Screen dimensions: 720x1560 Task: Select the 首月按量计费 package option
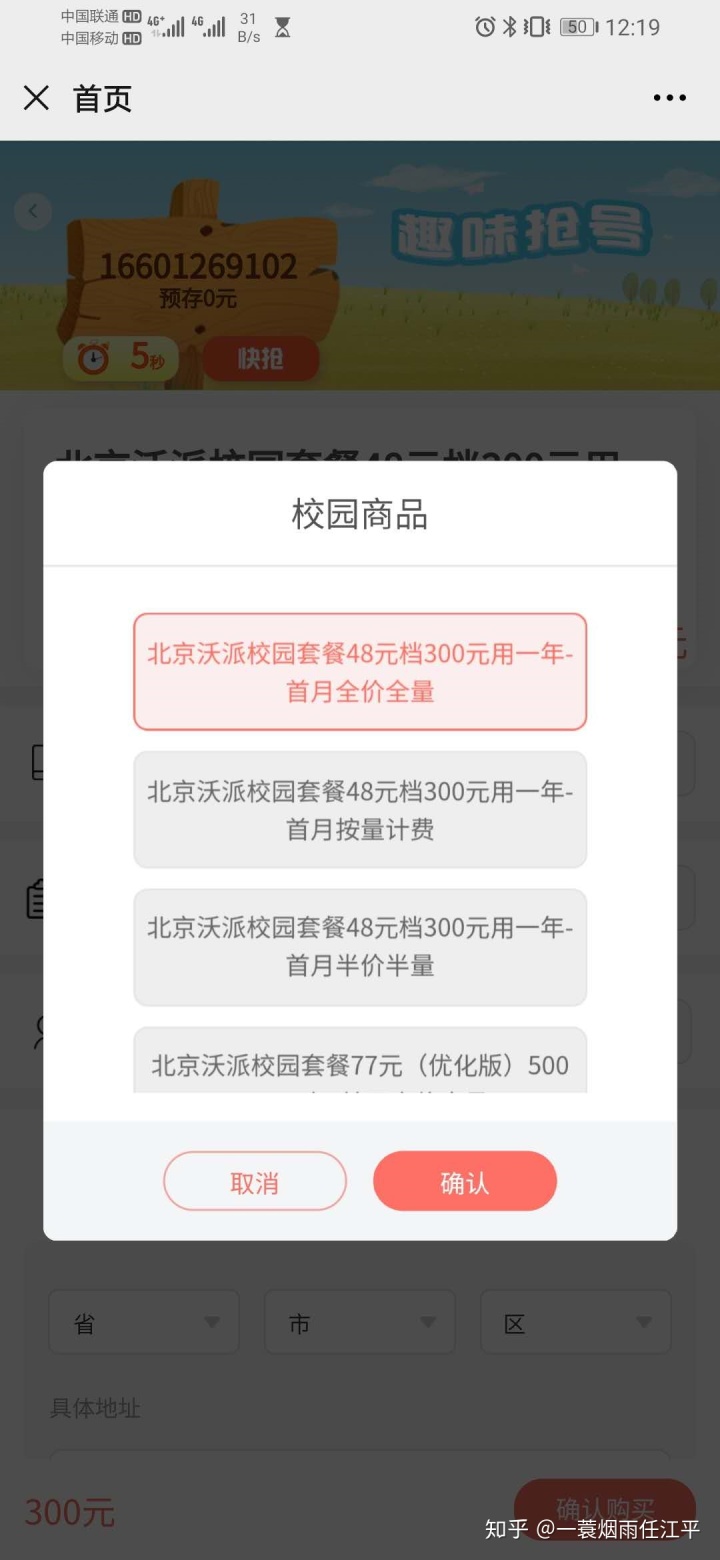coord(359,809)
